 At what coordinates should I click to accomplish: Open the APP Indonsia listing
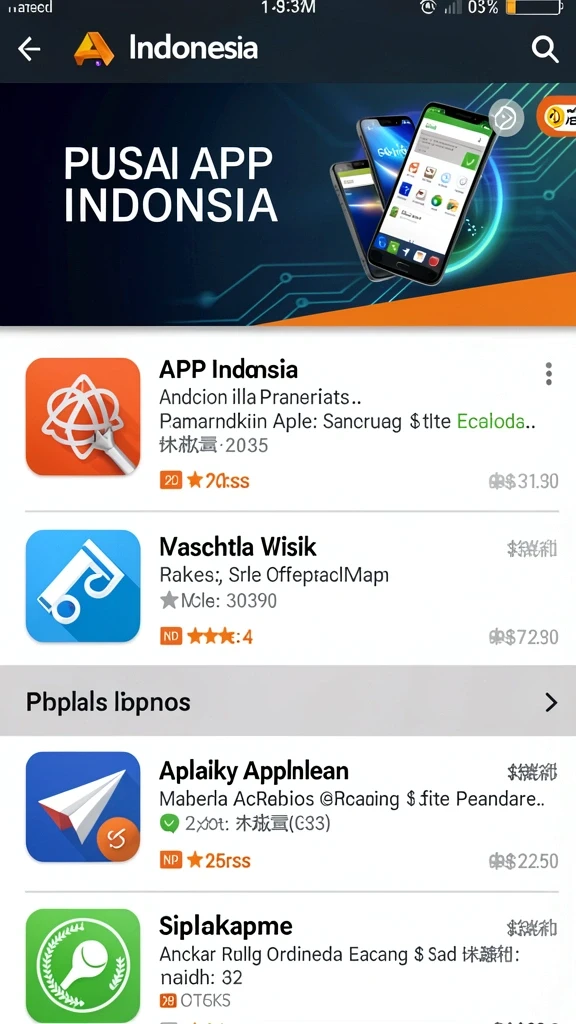[288, 423]
